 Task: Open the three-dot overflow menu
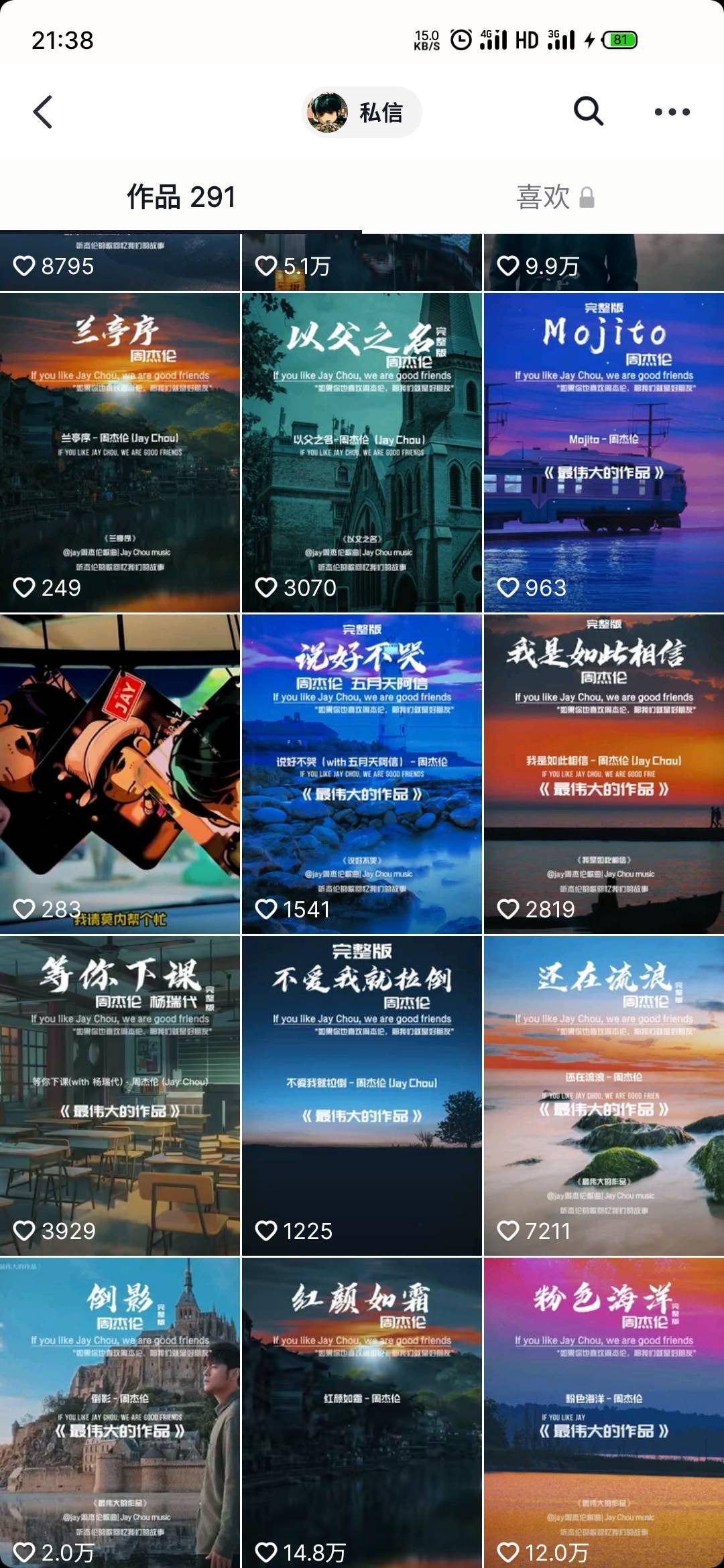(672, 112)
